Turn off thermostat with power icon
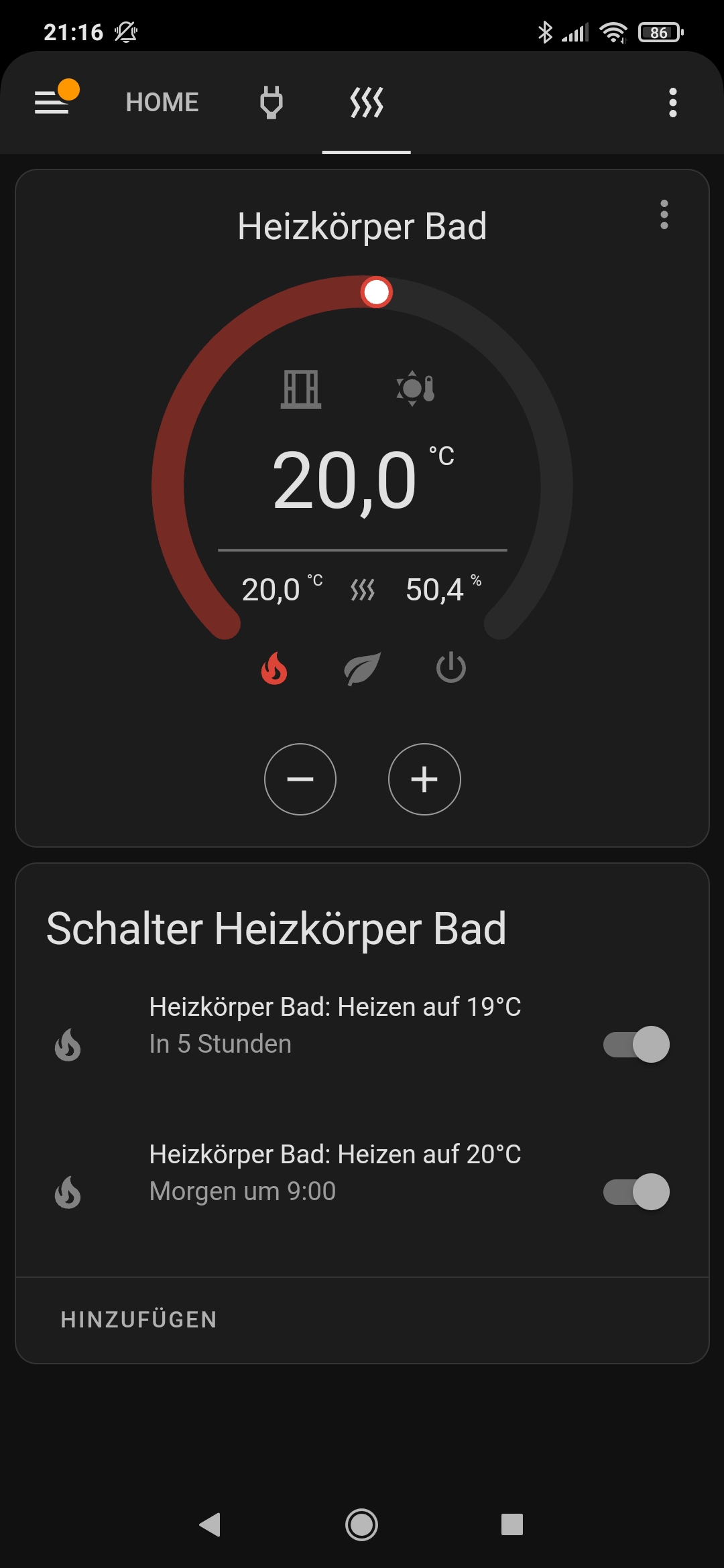Image resolution: width=724 pixels, height=1568 pixels. click(450, 668)
